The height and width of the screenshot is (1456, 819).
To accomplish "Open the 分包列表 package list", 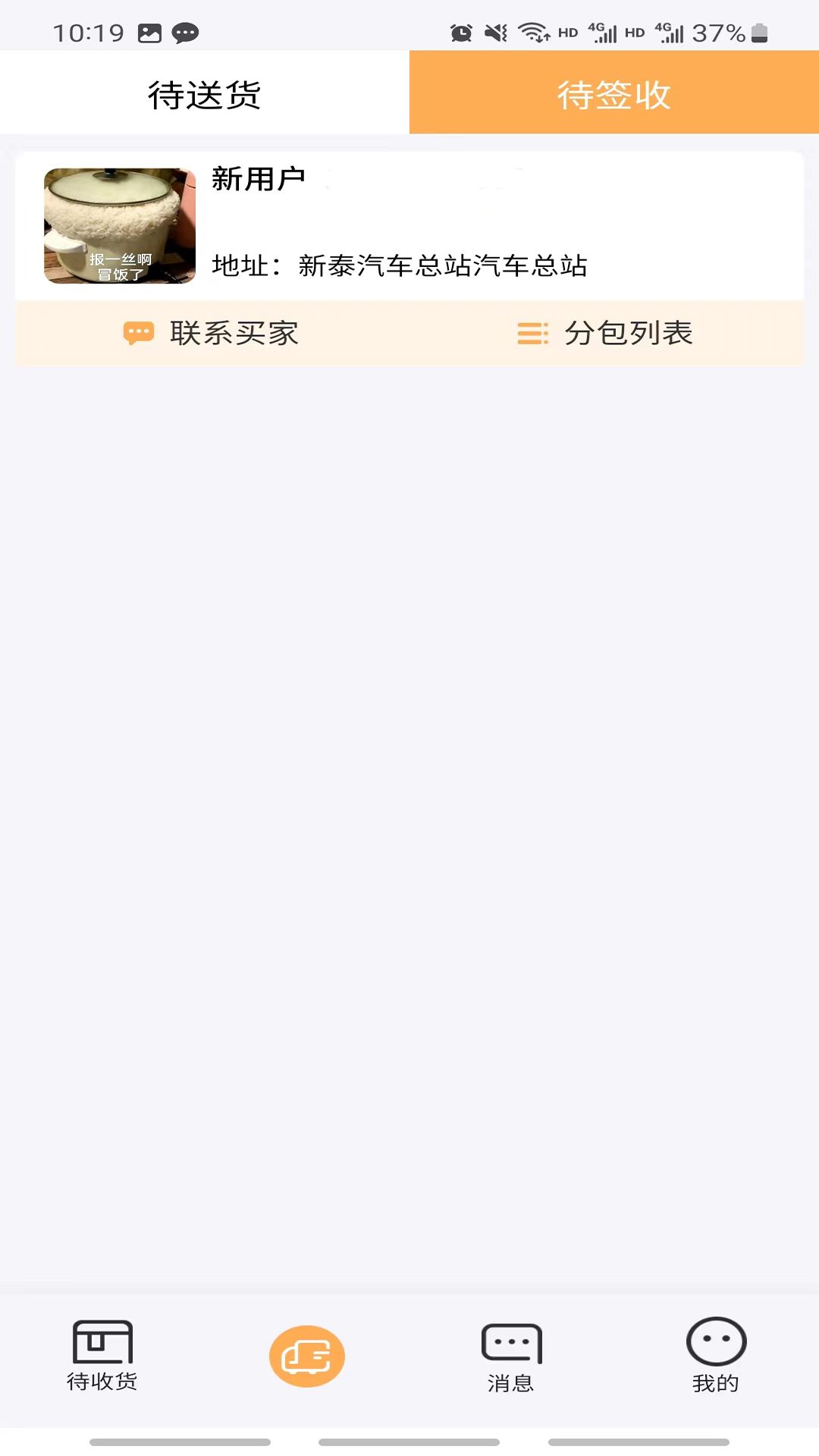I will (x=628, y=334).
